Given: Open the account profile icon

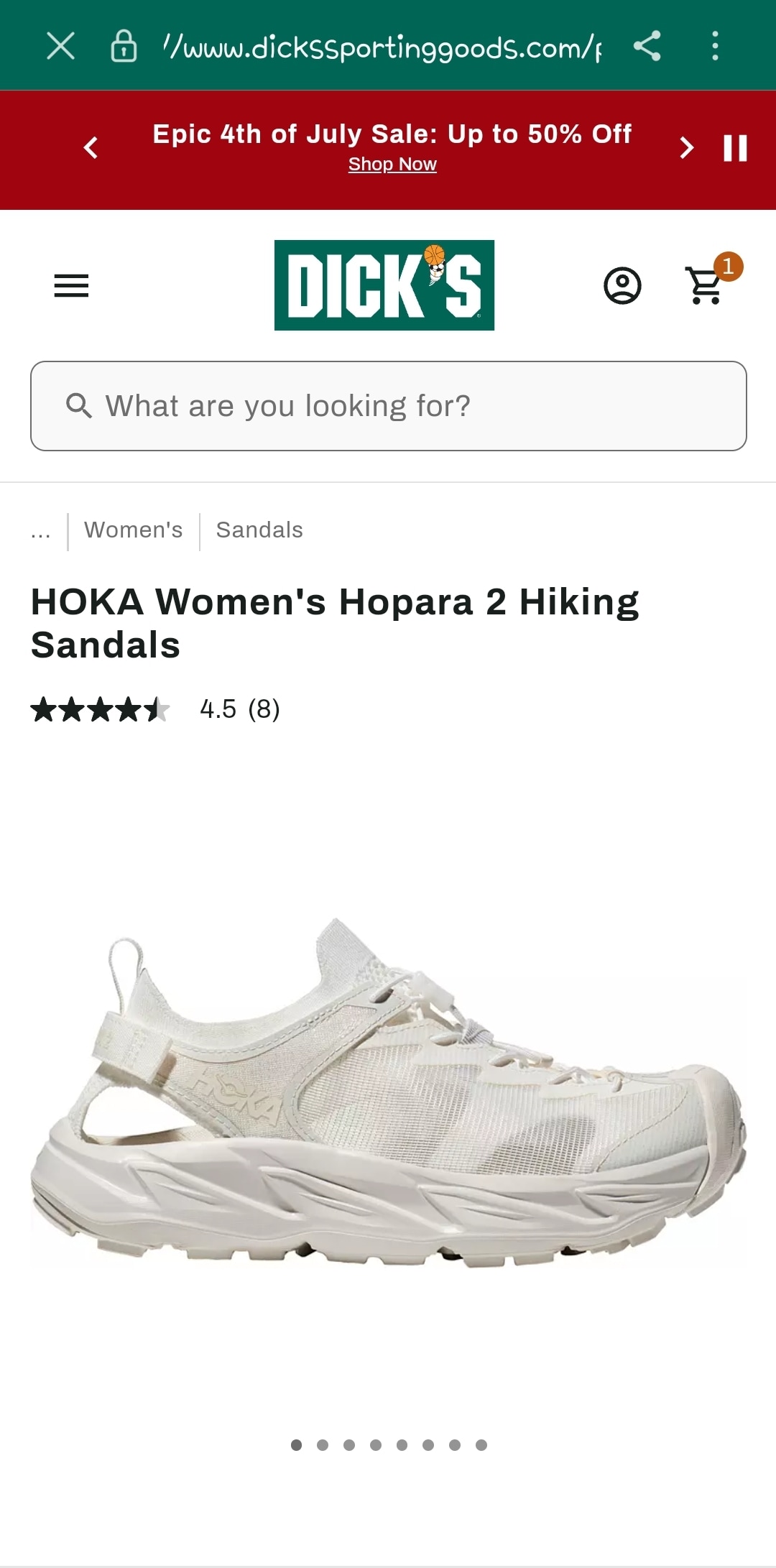Looking at the screenshot, I should 622,286.
